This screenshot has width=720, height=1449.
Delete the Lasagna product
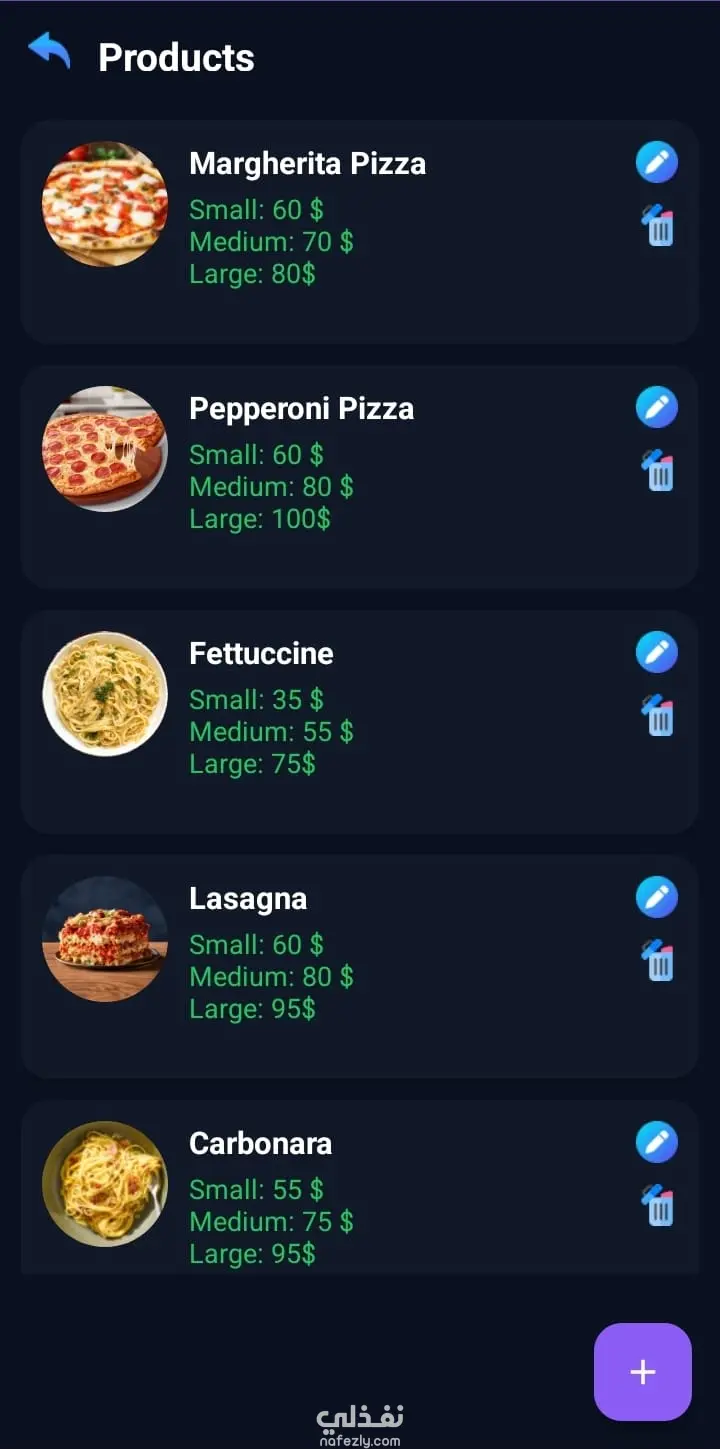pyautogui.click(x=658, y=961)
